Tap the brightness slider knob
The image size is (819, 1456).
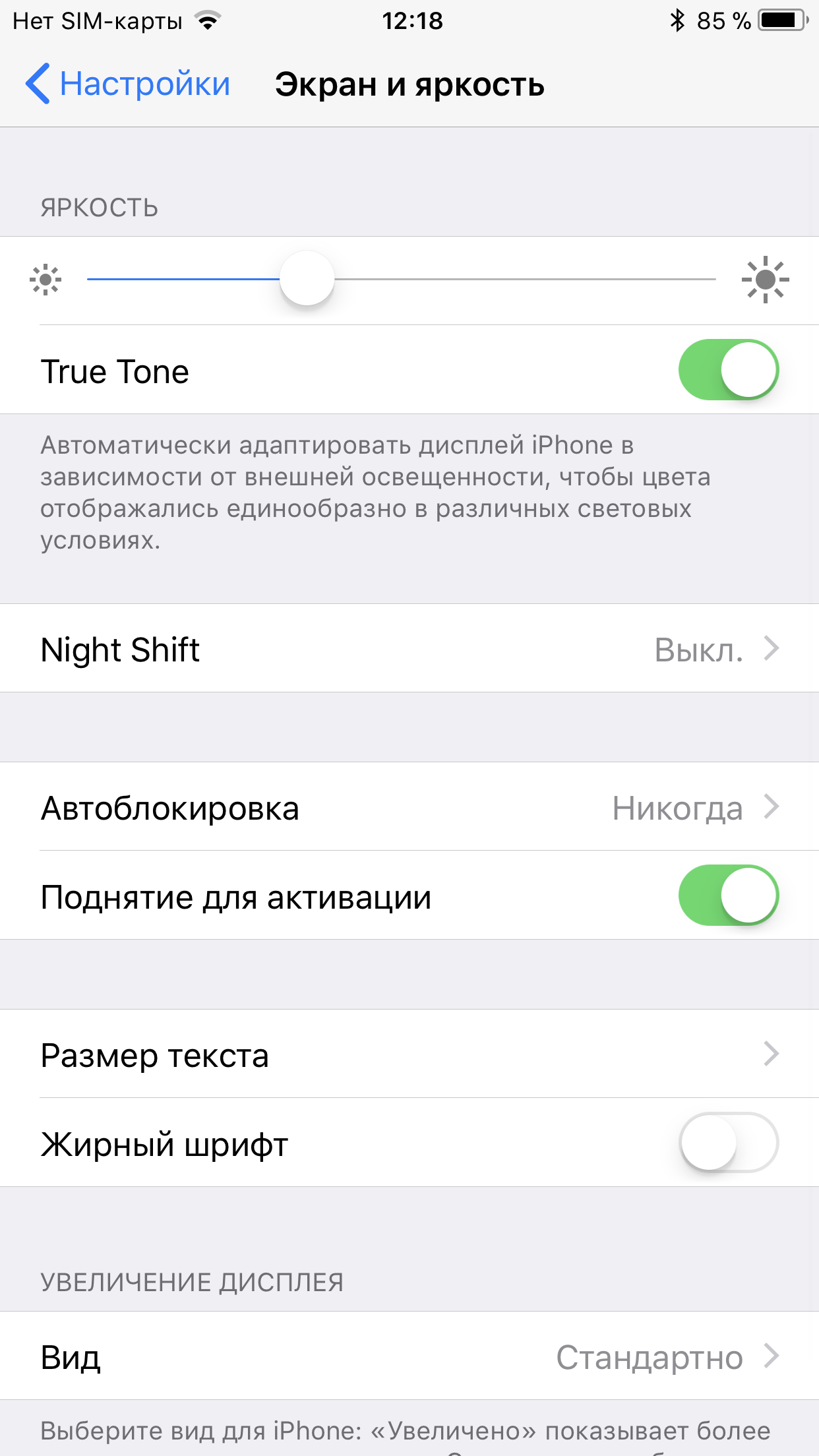click(x=307, y=278)
